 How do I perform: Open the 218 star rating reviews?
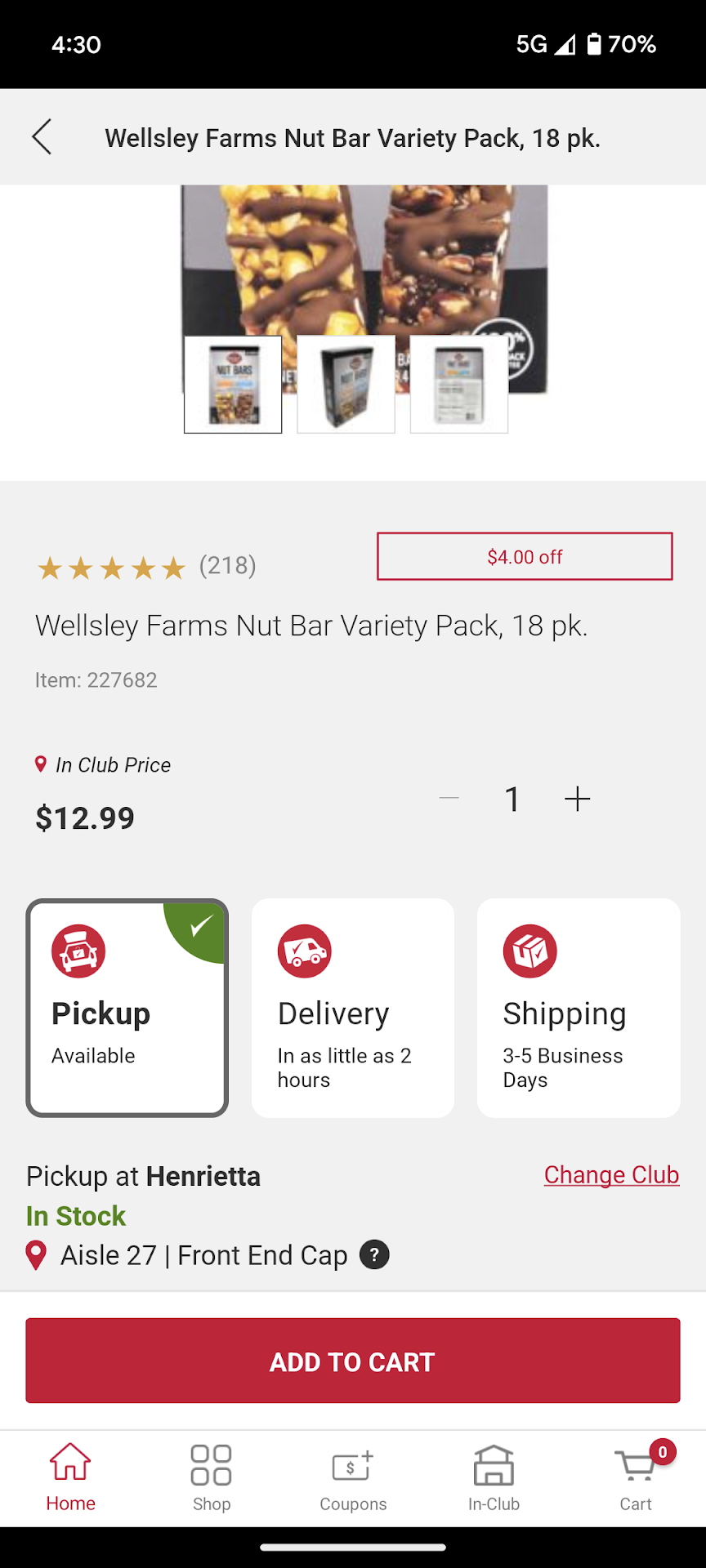coord(147,566)
